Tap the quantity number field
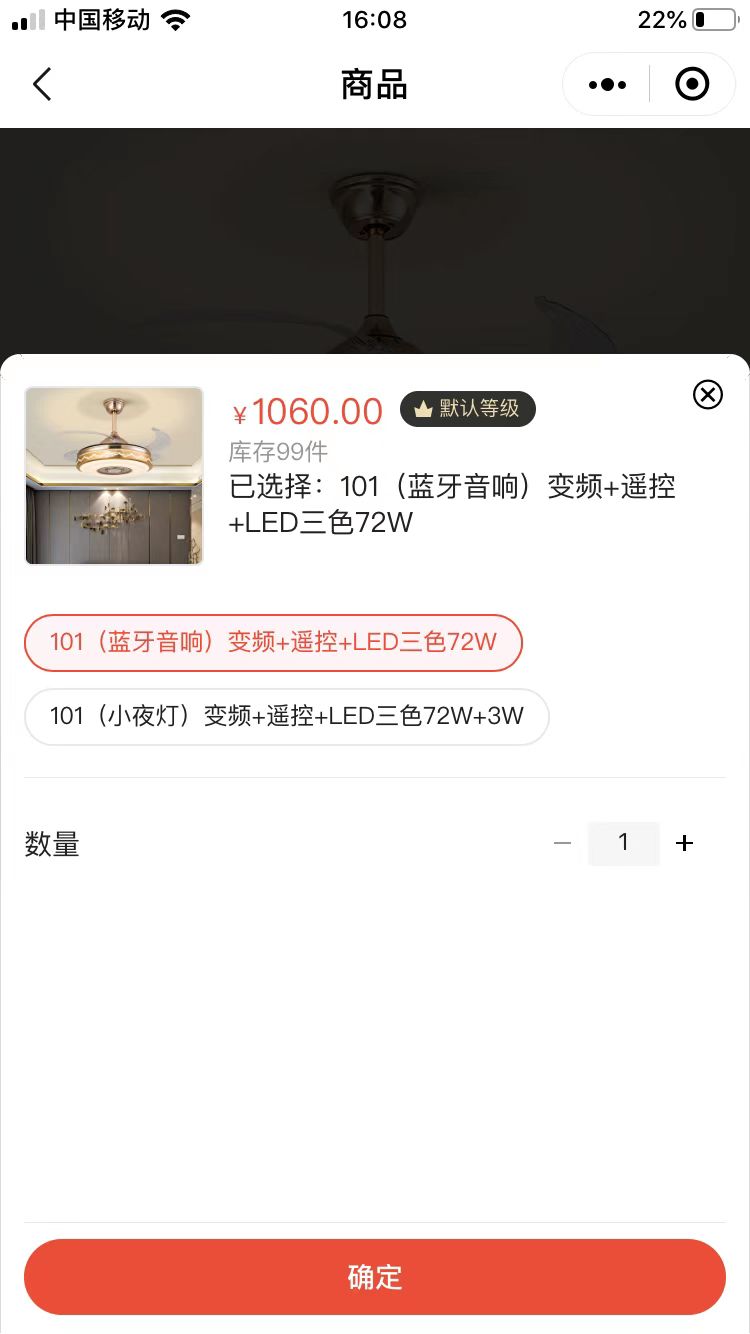Viewport: 750px width, 1334px height. (623, 843)
